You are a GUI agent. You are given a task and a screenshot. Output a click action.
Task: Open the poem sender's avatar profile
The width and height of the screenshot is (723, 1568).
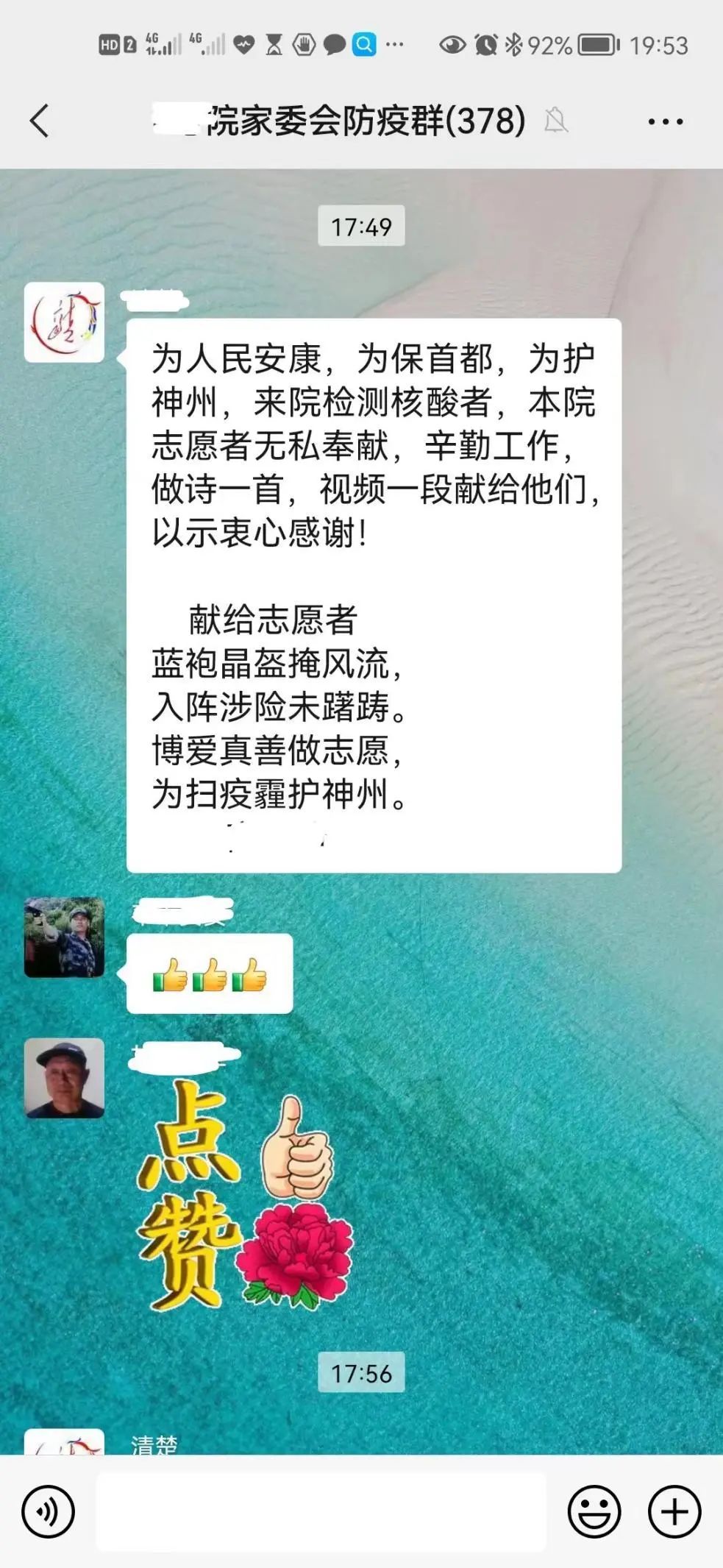(x=64, y=322)
